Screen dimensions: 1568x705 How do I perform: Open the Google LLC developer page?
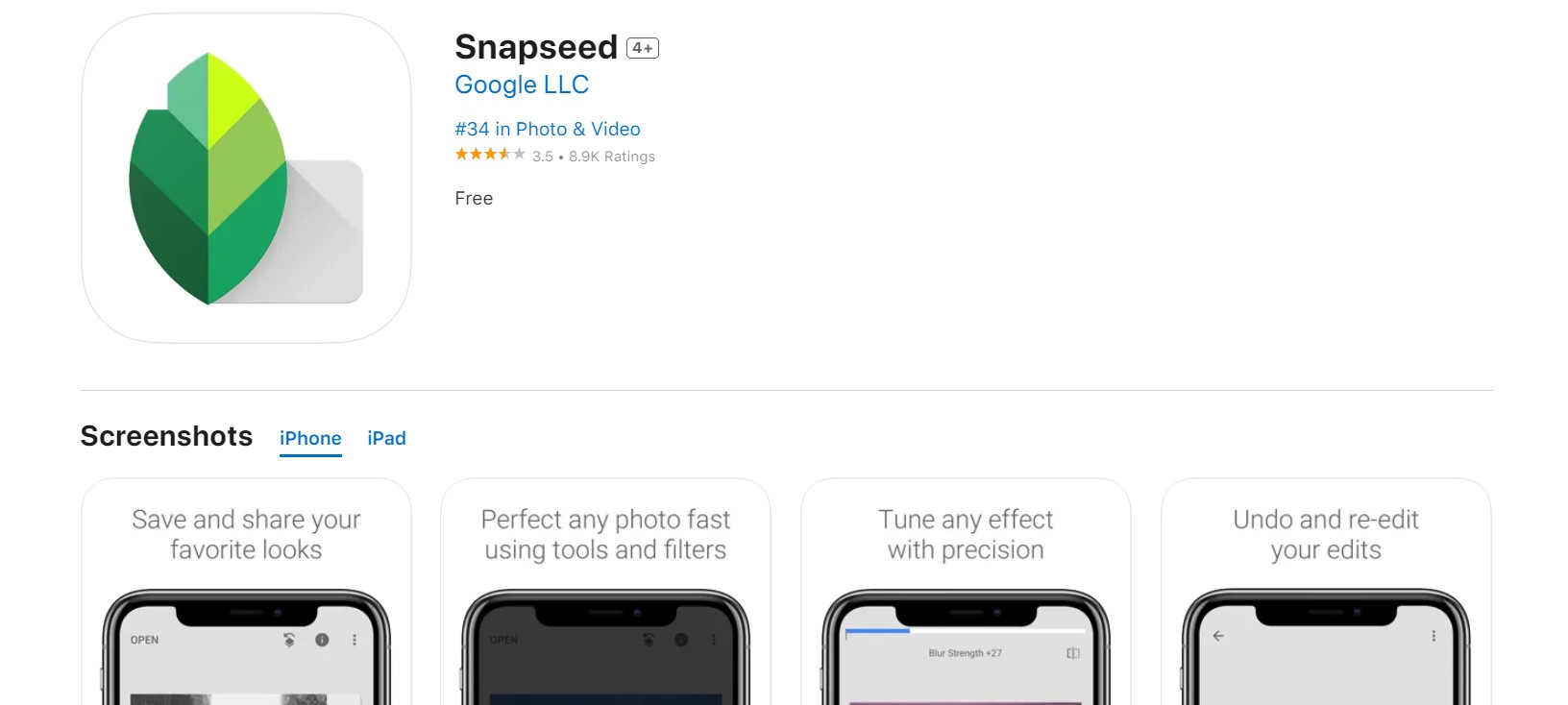point(521,85)
